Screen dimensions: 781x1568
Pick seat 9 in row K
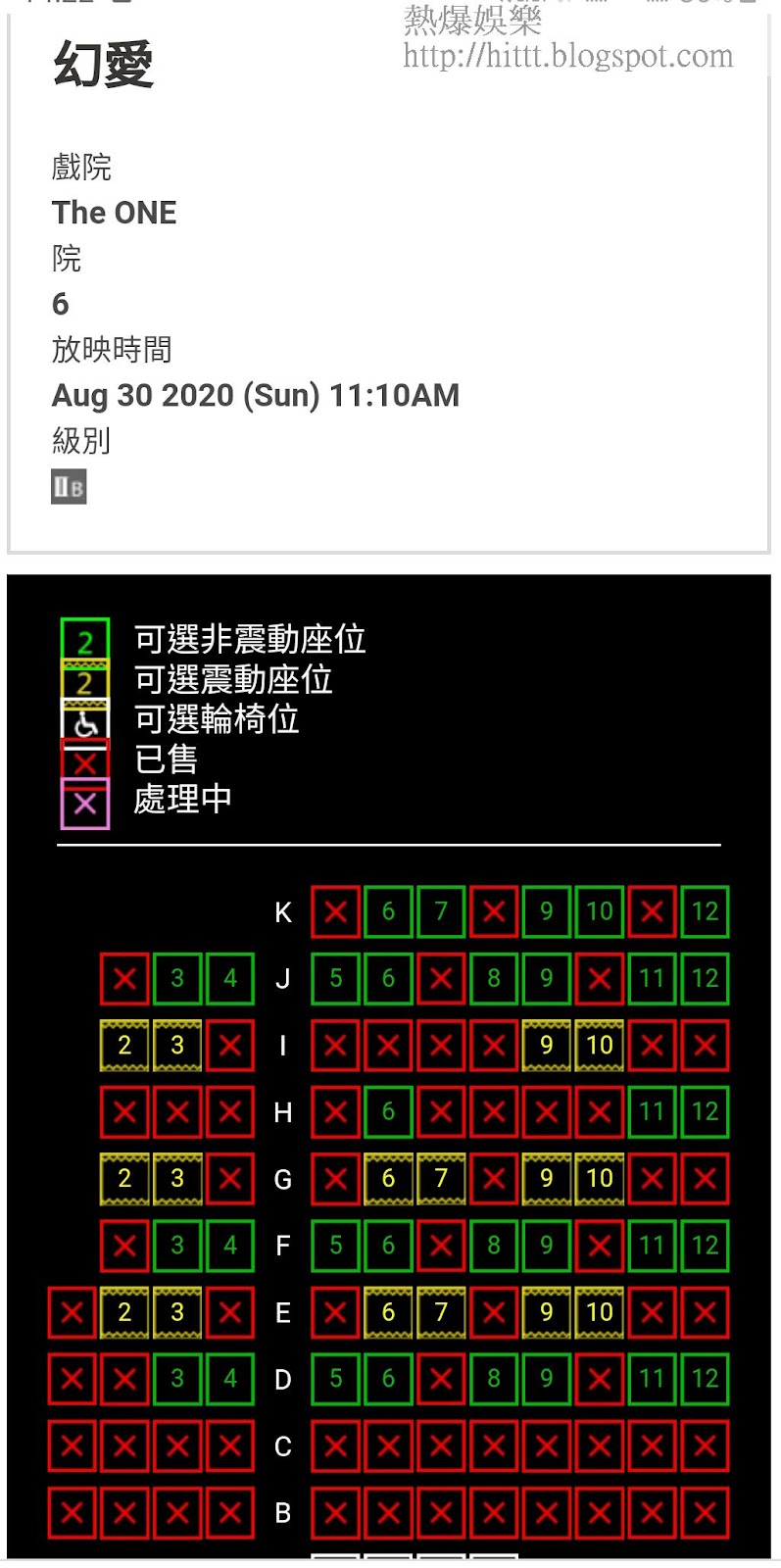(547, 911)
